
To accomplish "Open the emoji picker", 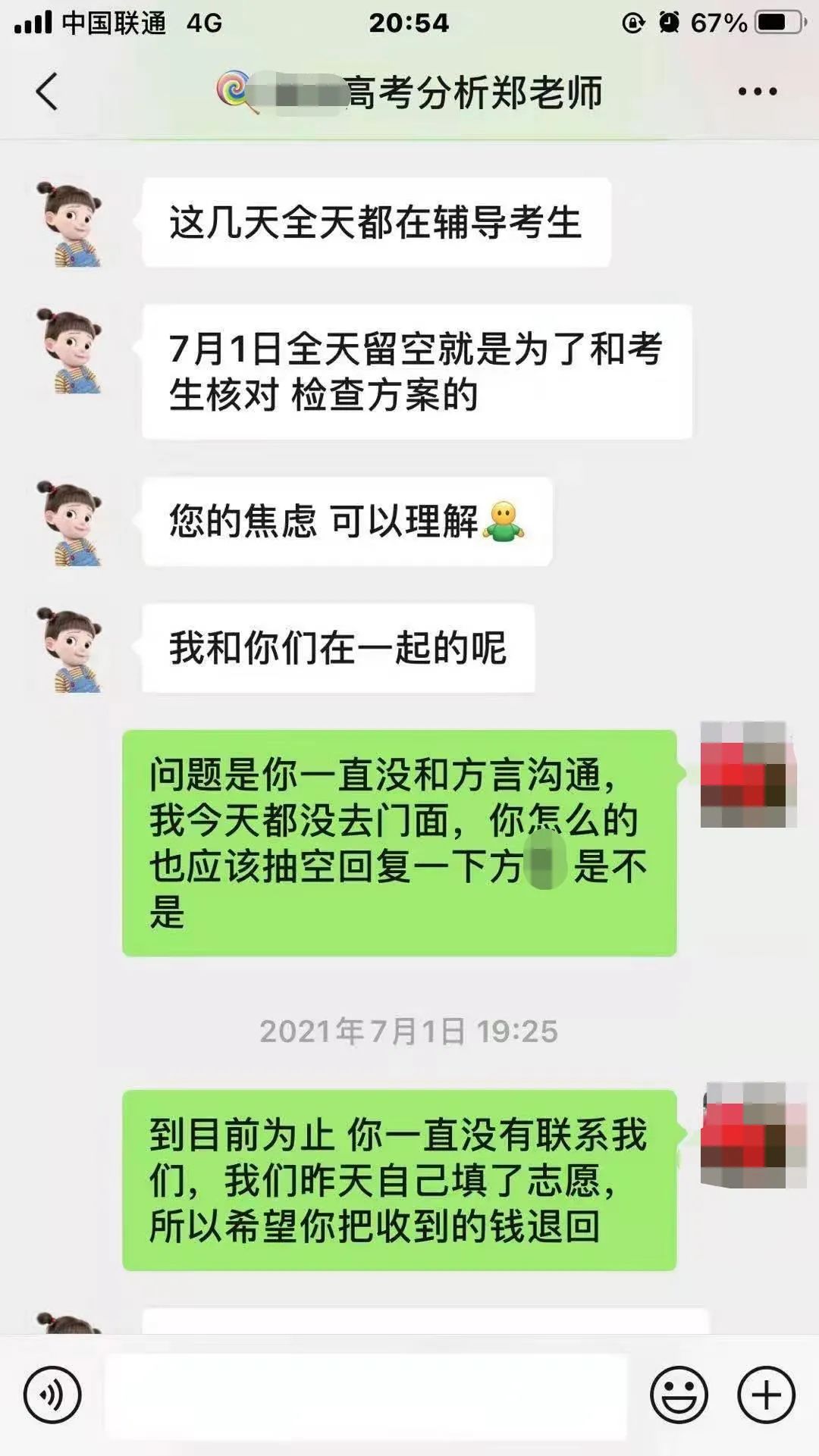I will [679, 1395].
